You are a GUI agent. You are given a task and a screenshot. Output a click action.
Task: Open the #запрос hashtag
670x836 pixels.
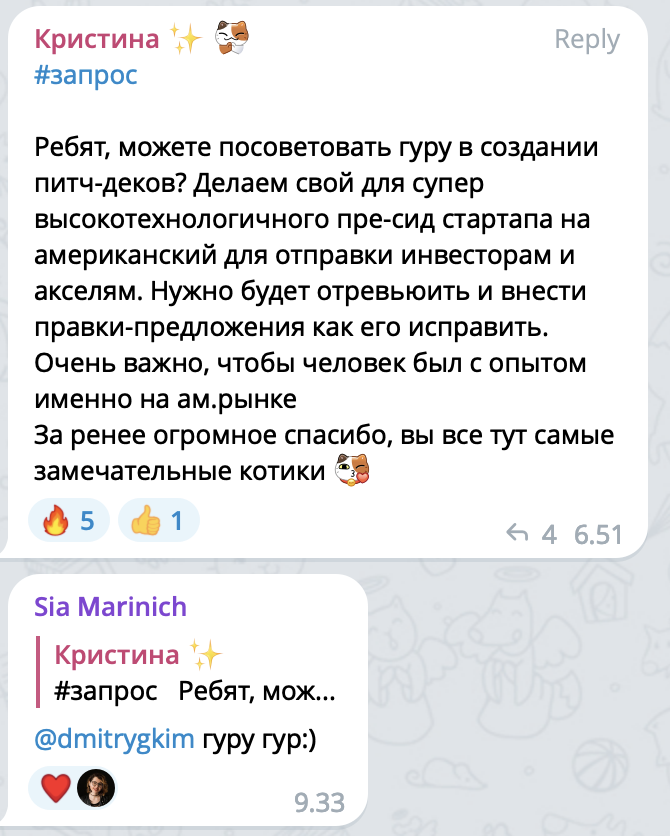pyautogui.click(x=85, y=76)
